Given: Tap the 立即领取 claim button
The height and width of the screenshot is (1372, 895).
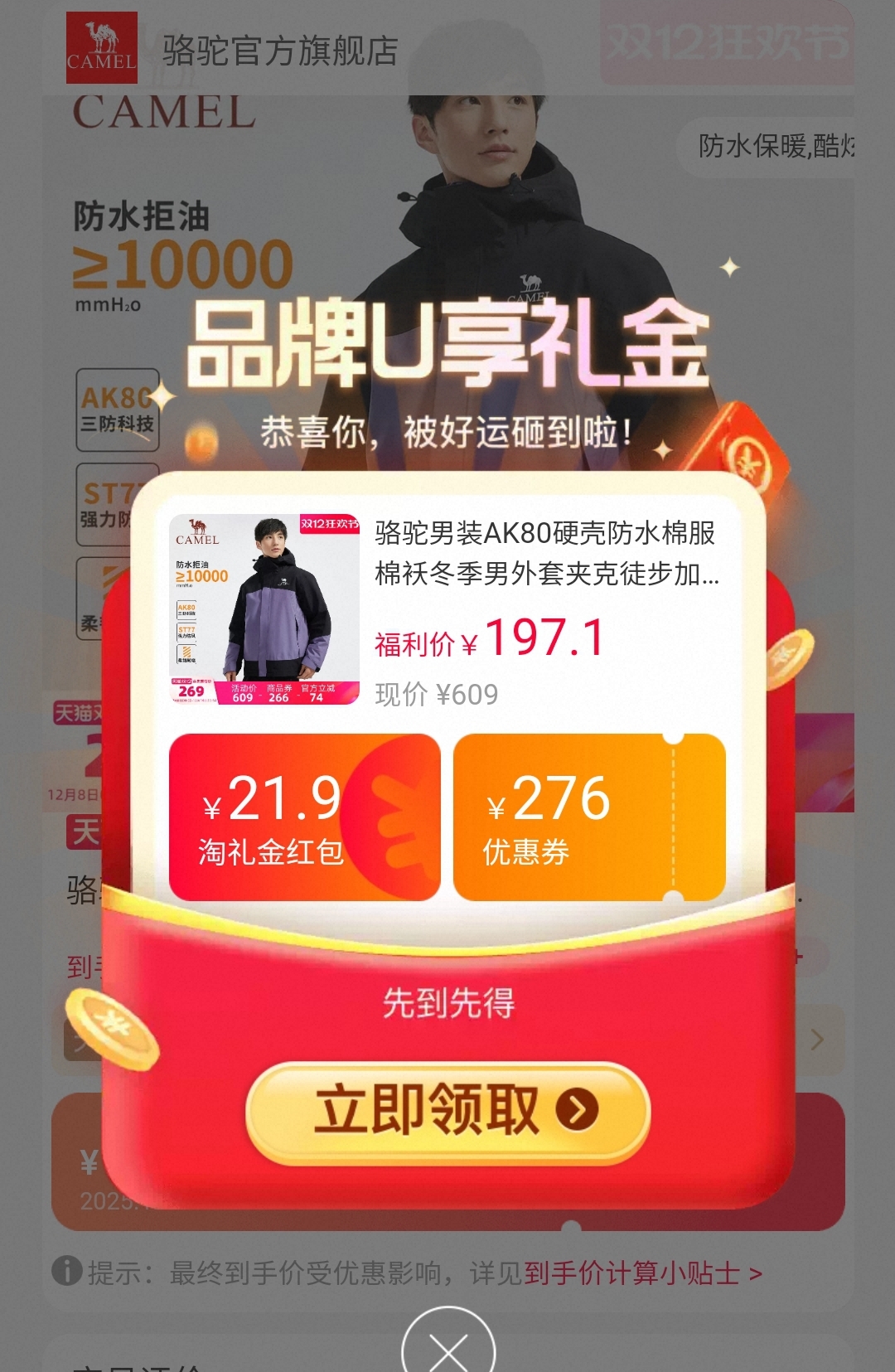Looking at the screenshot, I should coord(447,1112).
